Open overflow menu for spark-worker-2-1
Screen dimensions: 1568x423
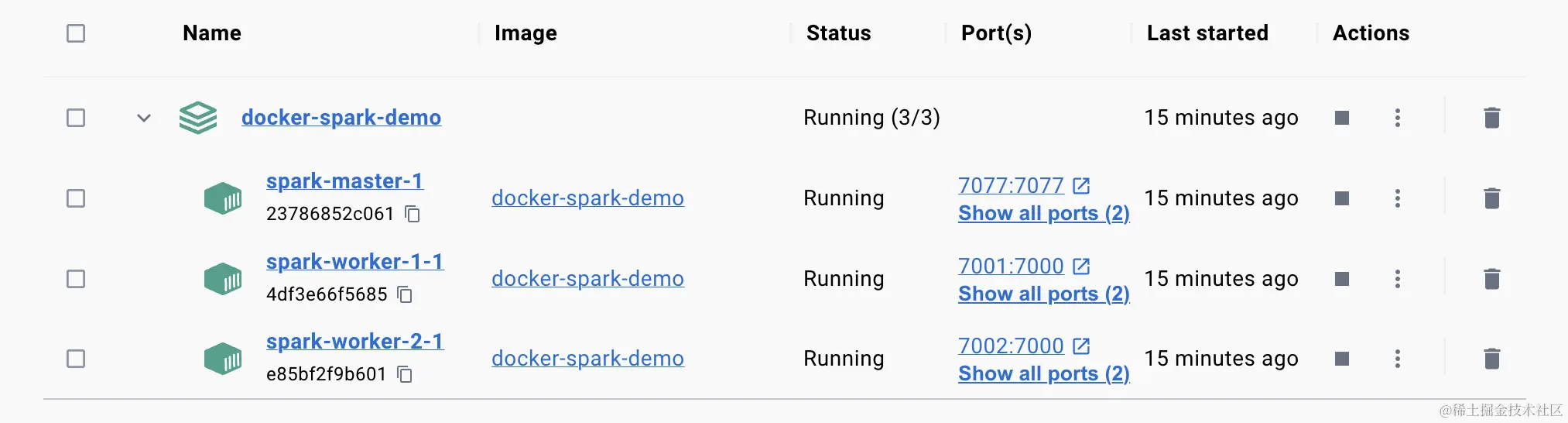pyautogui.click(x=1397, y=359)
